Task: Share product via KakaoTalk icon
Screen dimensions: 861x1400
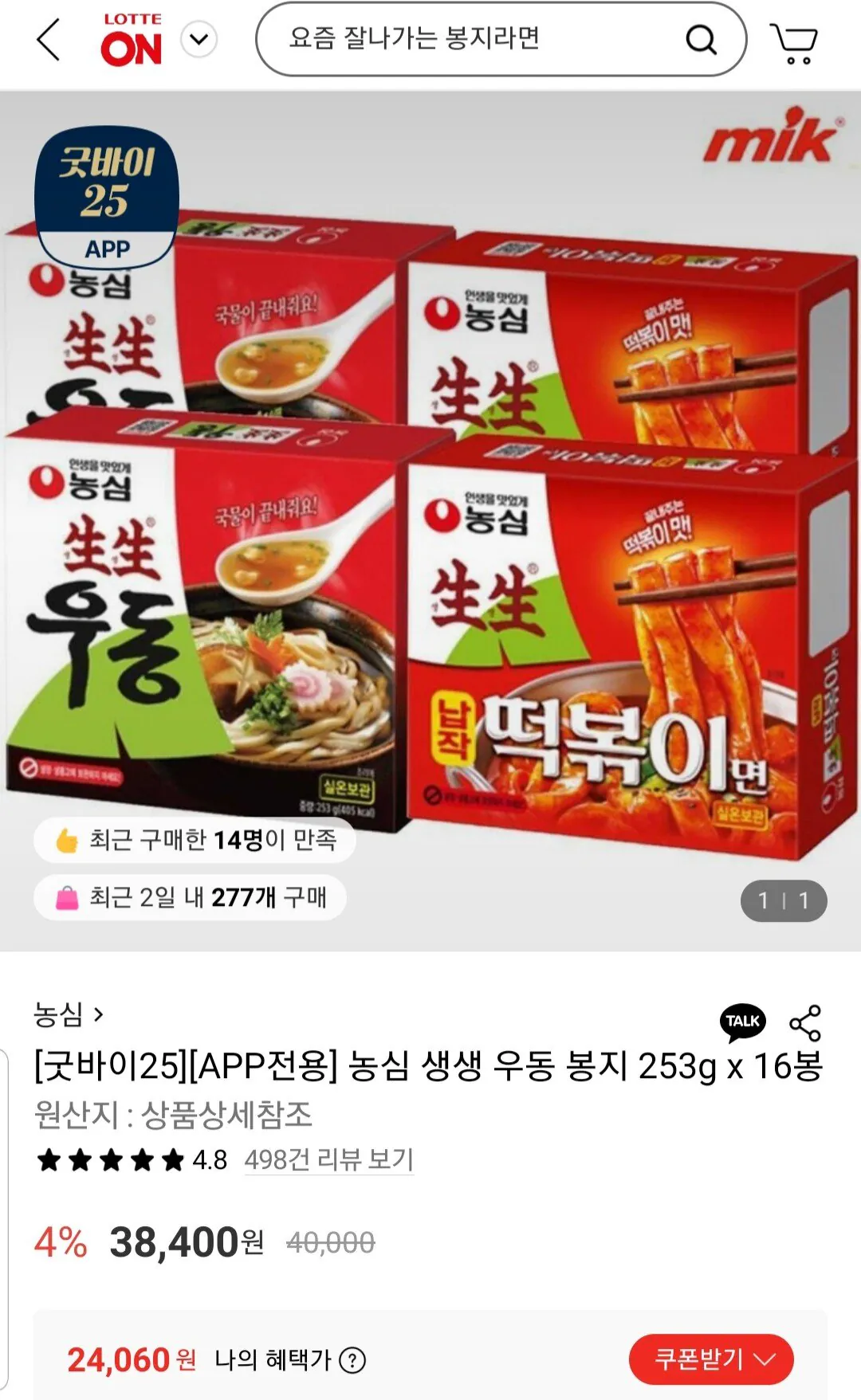Action: [x=741, y=1022]
